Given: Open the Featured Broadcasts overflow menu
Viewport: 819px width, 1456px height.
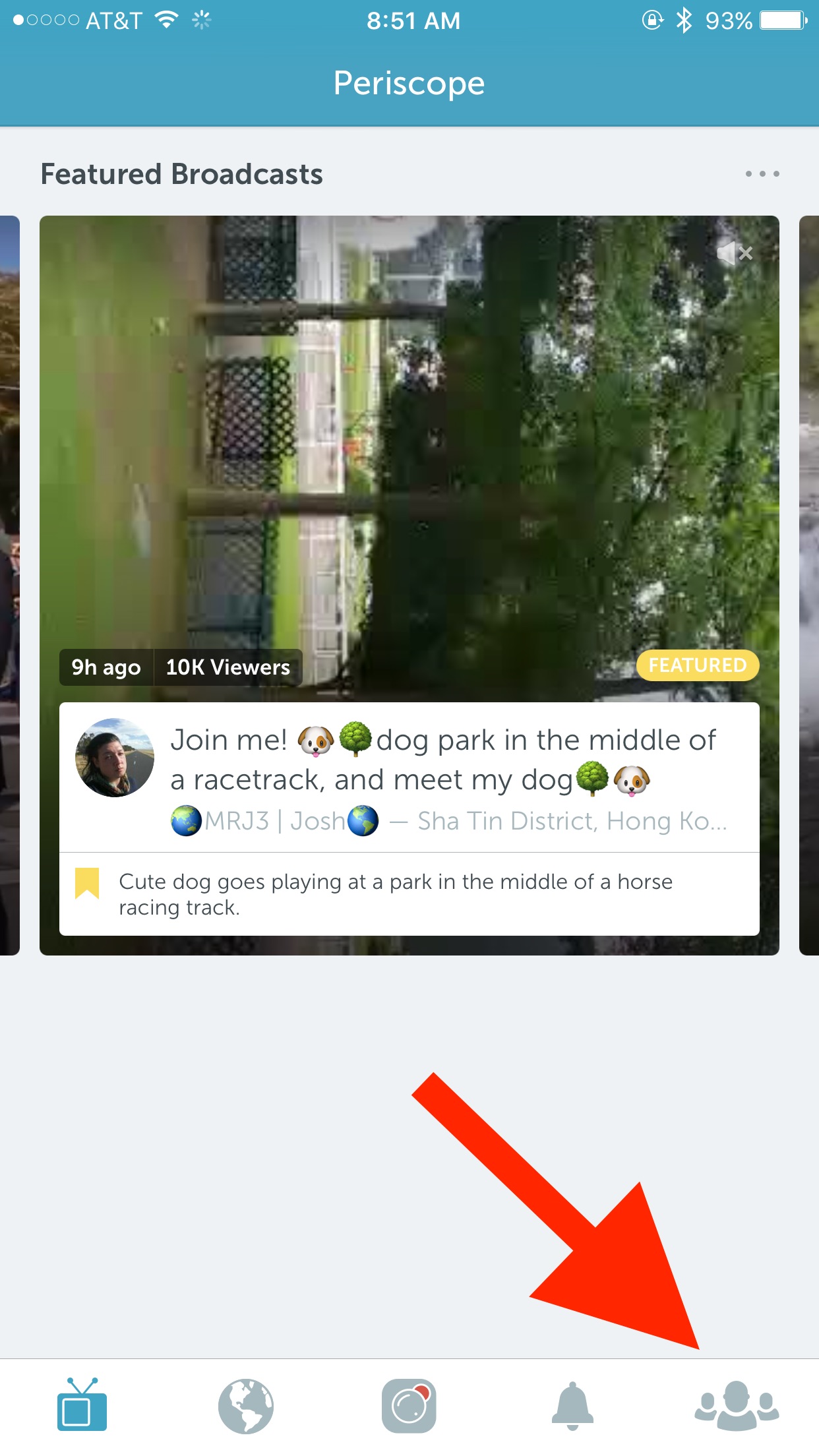Looking at the screenshot, I should pos(762,174).
